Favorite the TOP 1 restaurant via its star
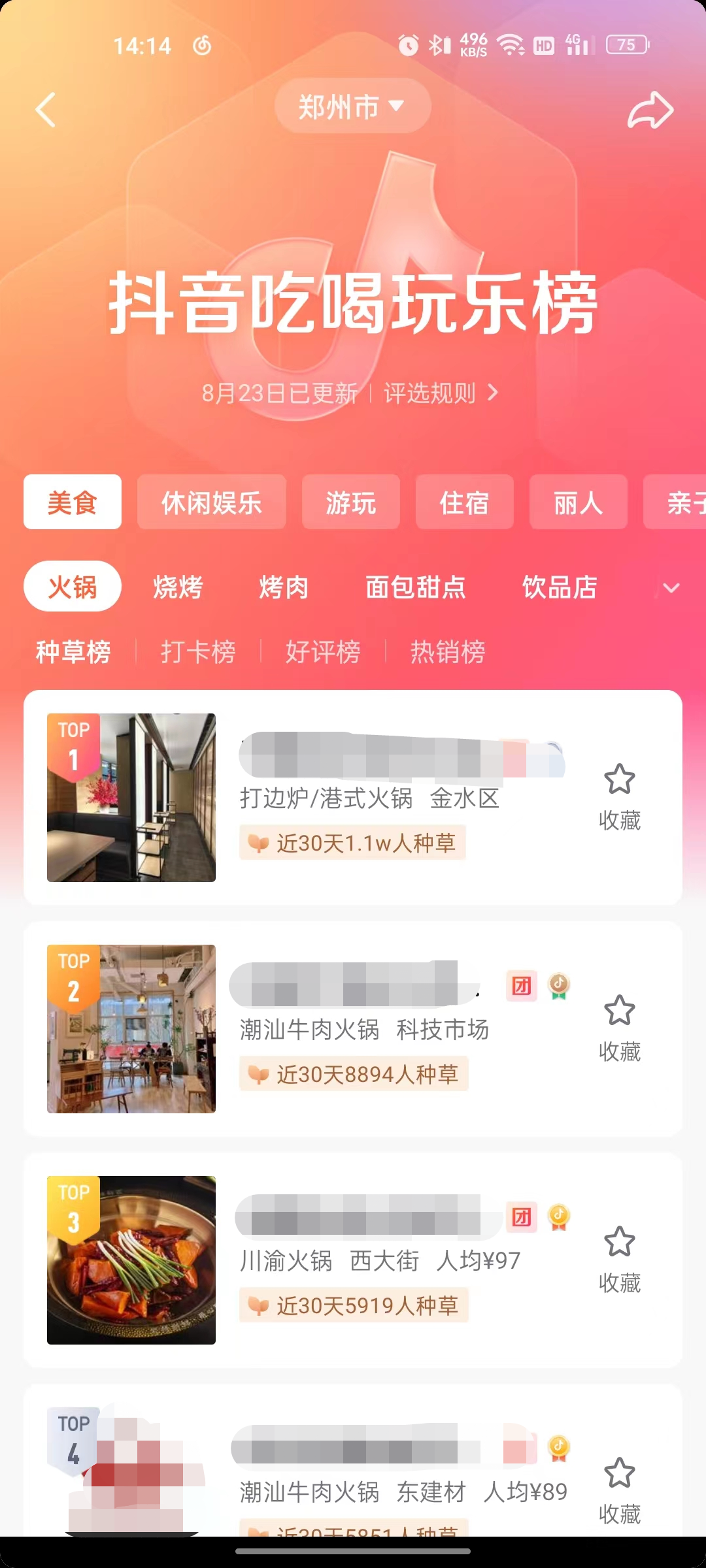 620,779
